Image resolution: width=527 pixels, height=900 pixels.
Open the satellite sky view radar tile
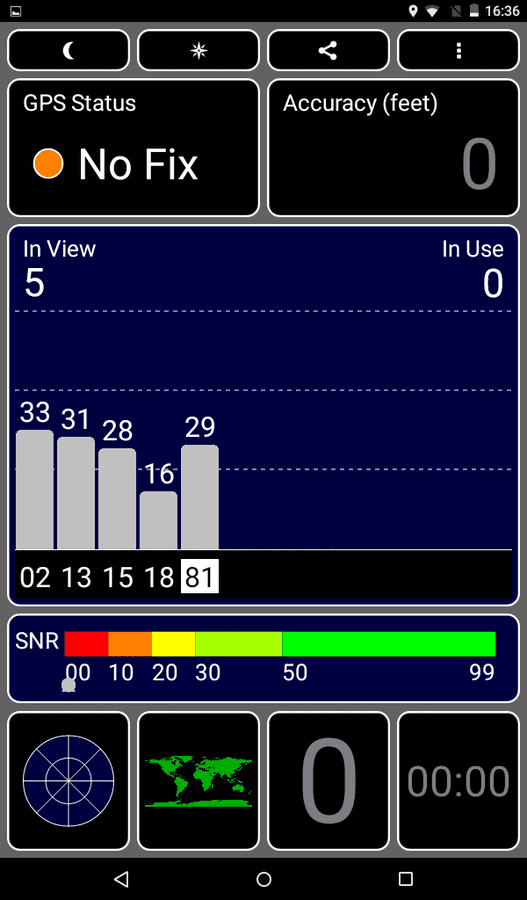click(68, 781)
